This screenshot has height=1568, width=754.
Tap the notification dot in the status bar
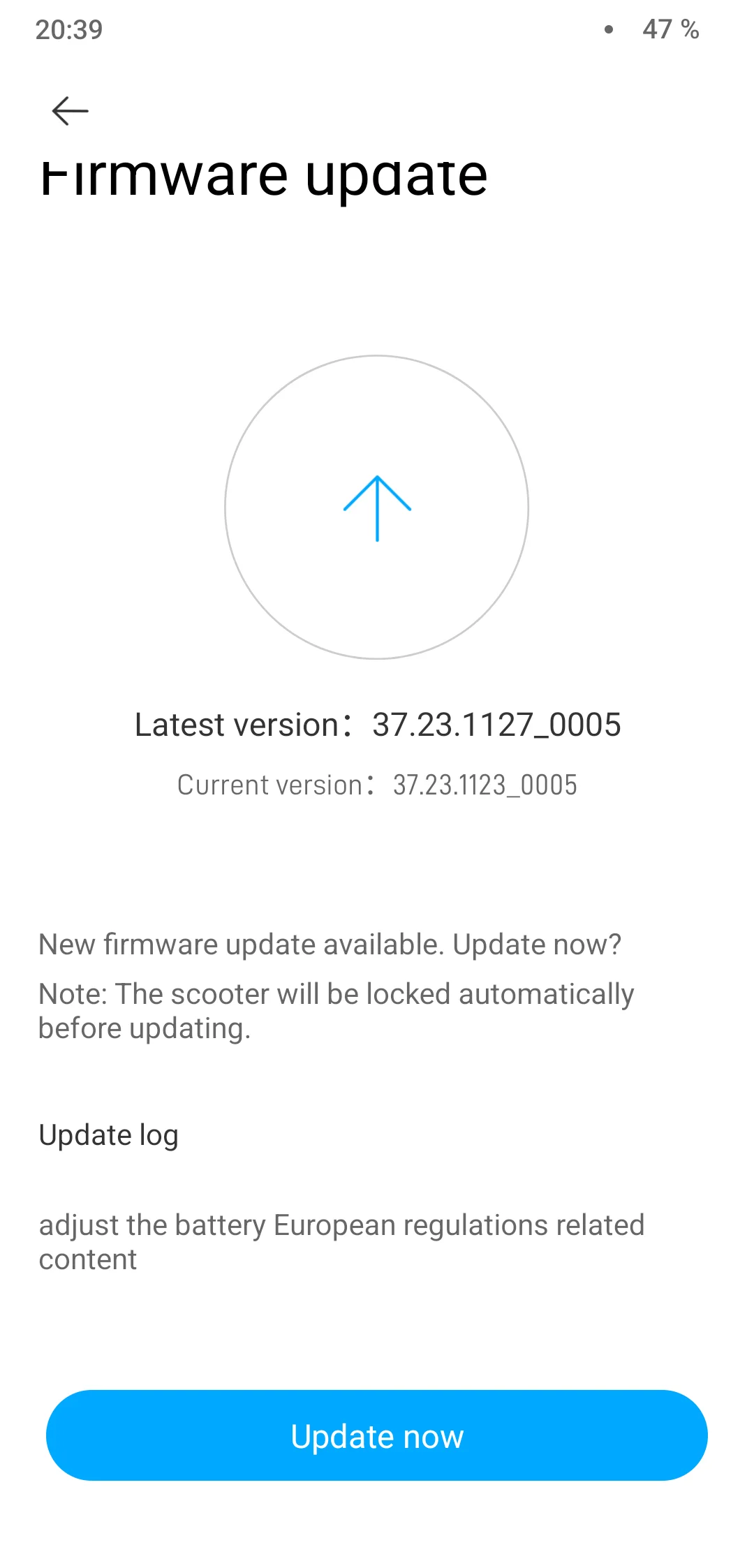608,29
